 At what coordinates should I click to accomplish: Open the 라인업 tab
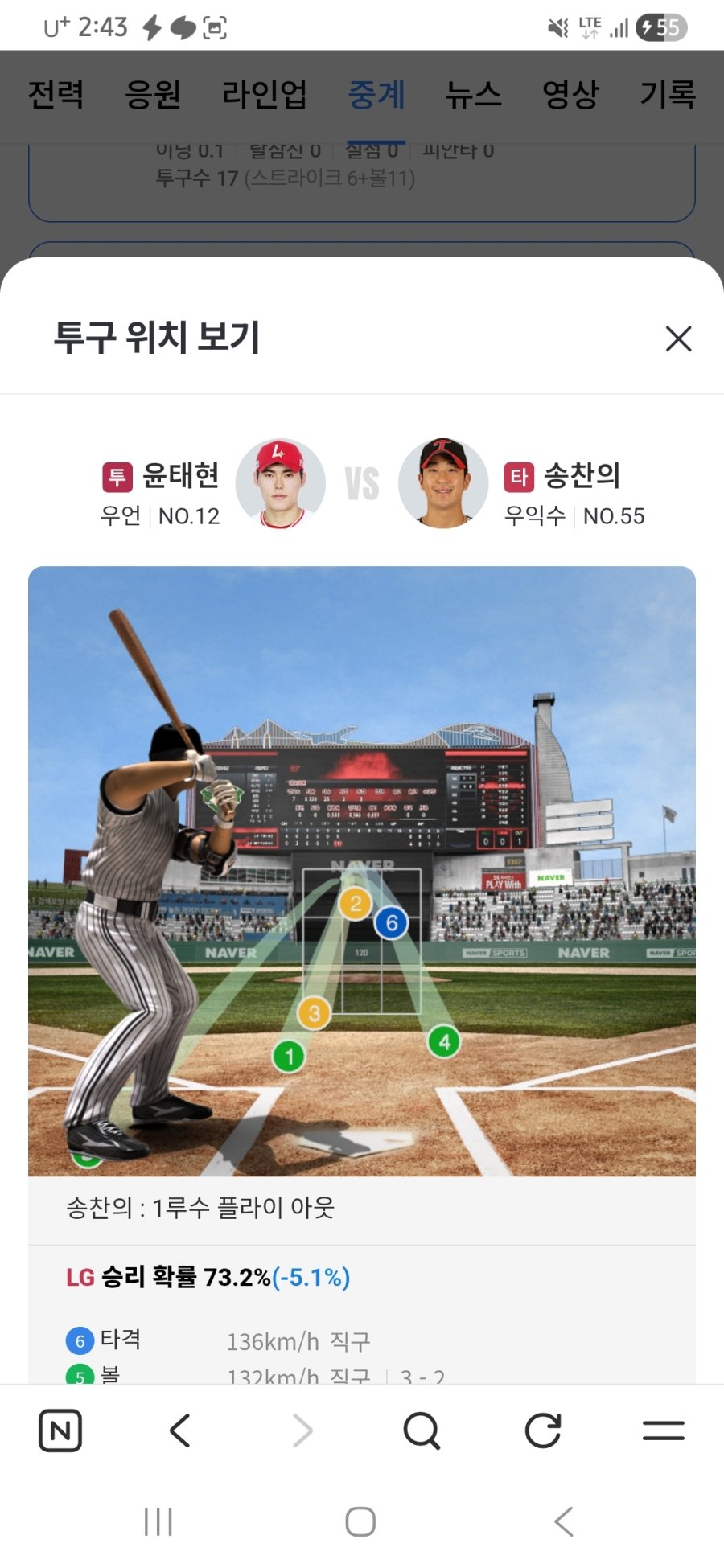click(x=264, y=95)
